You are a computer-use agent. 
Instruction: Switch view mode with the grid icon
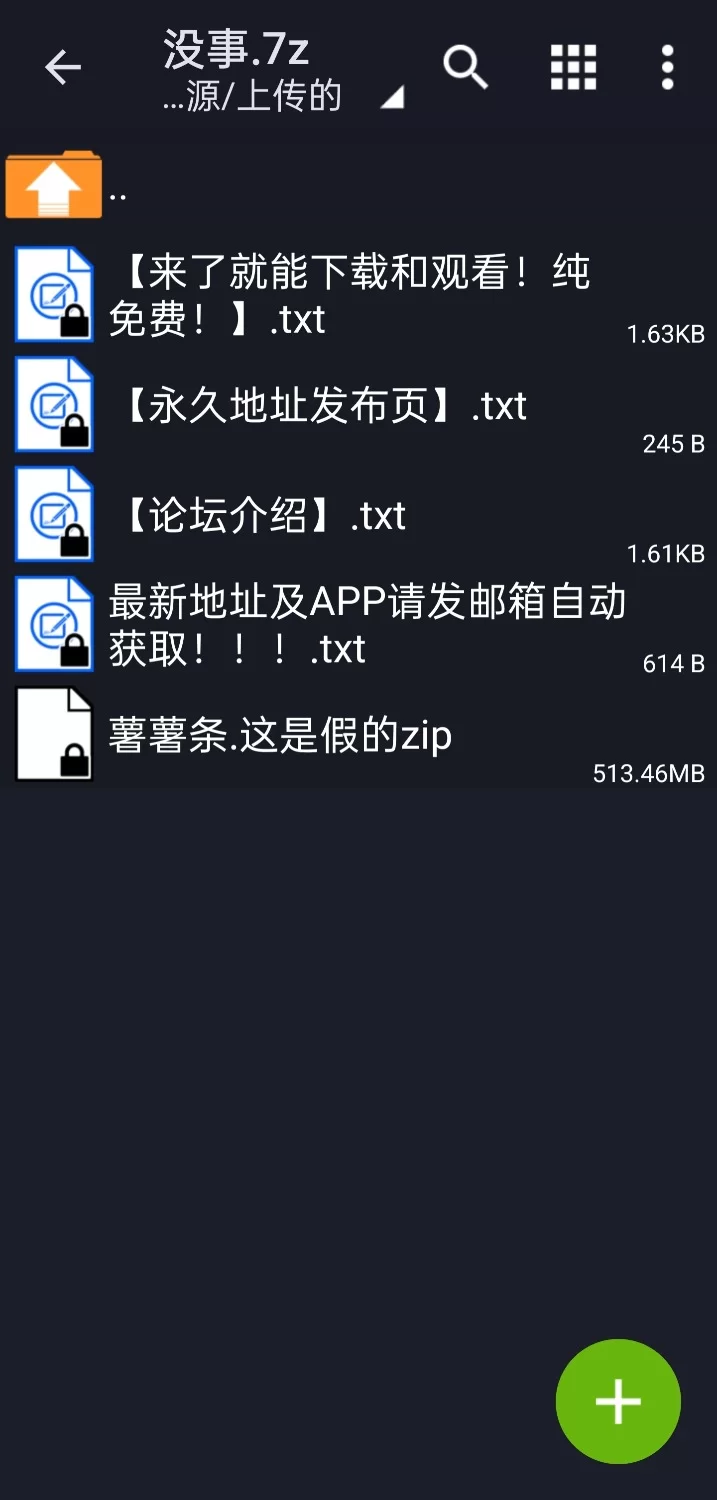pyautogui.click(x=573, y=68)
